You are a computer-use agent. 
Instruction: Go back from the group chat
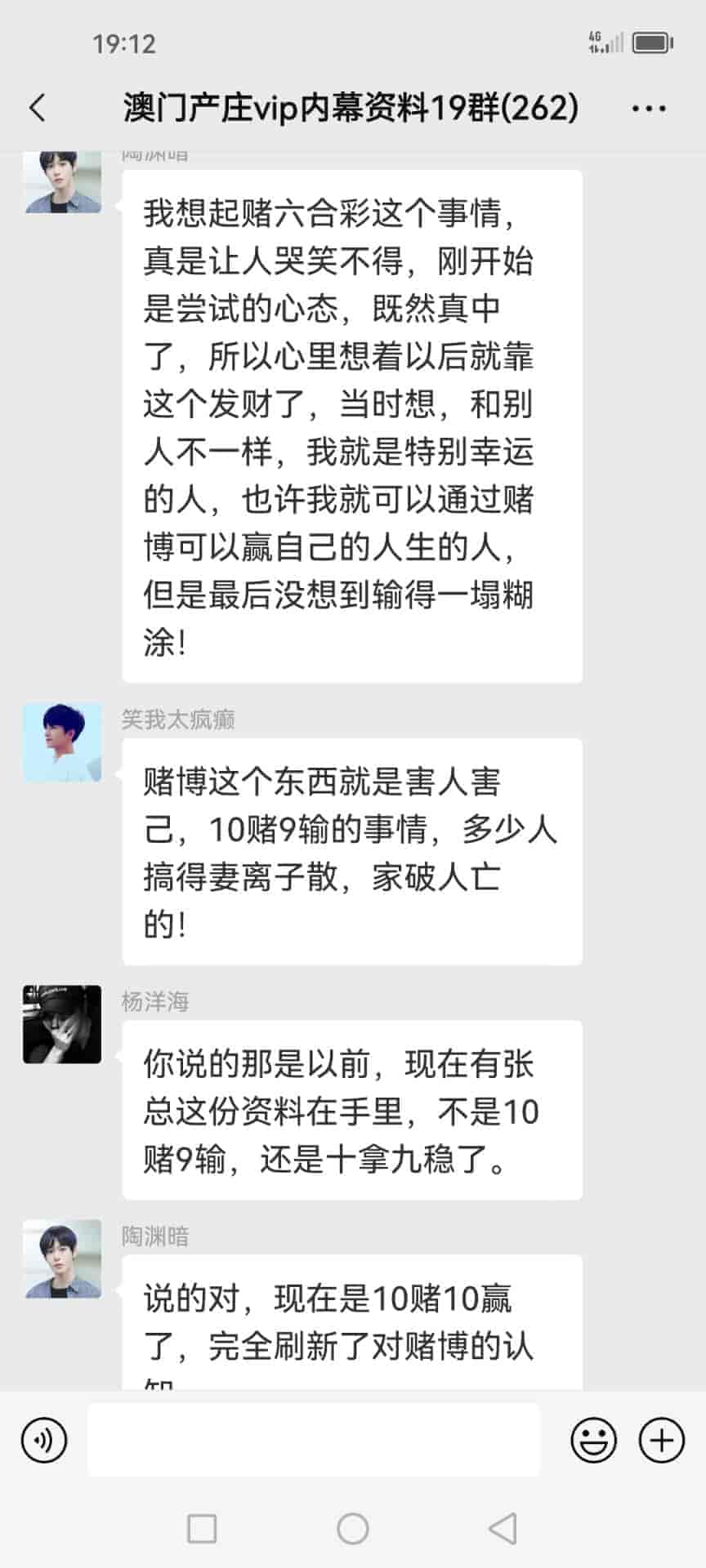click(38, 108)
